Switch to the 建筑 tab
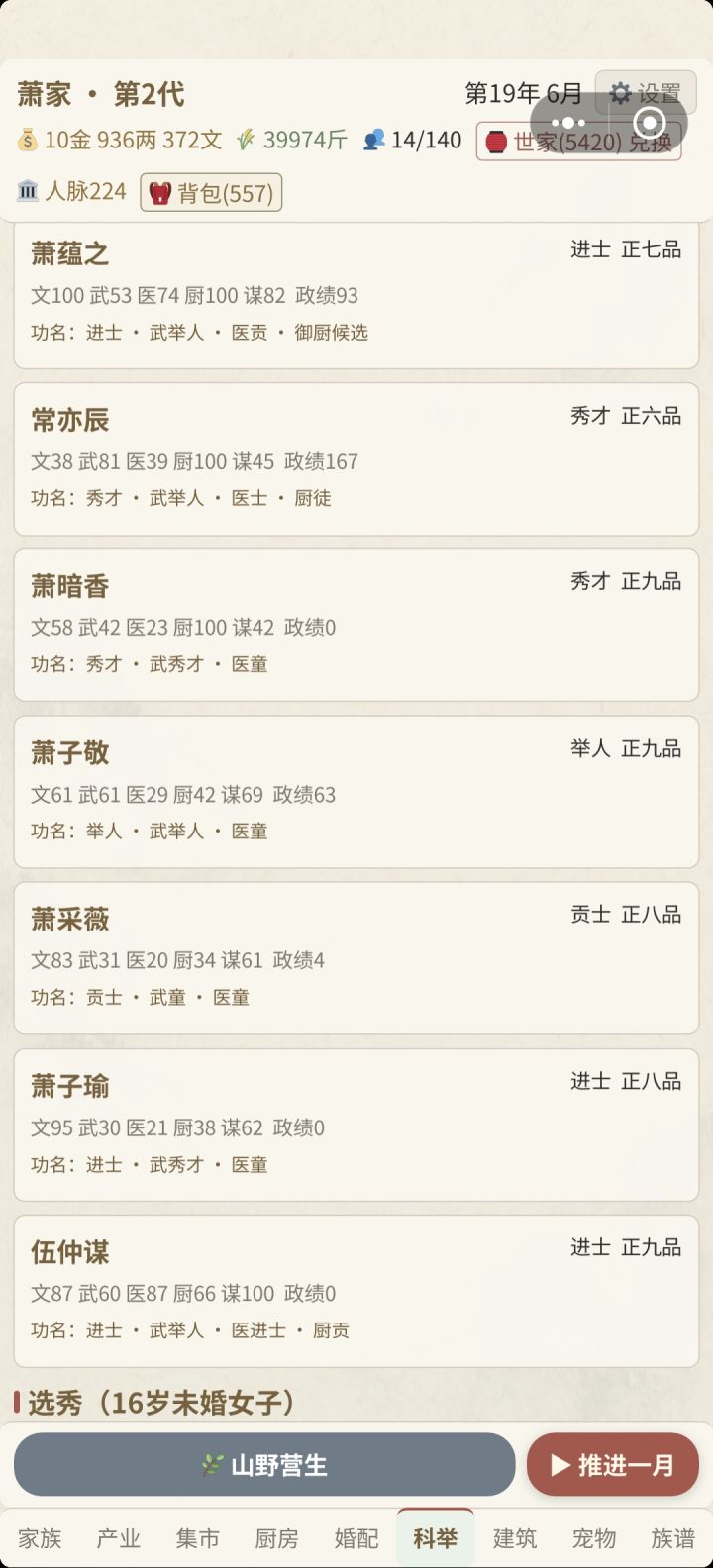 [515, 1538]
